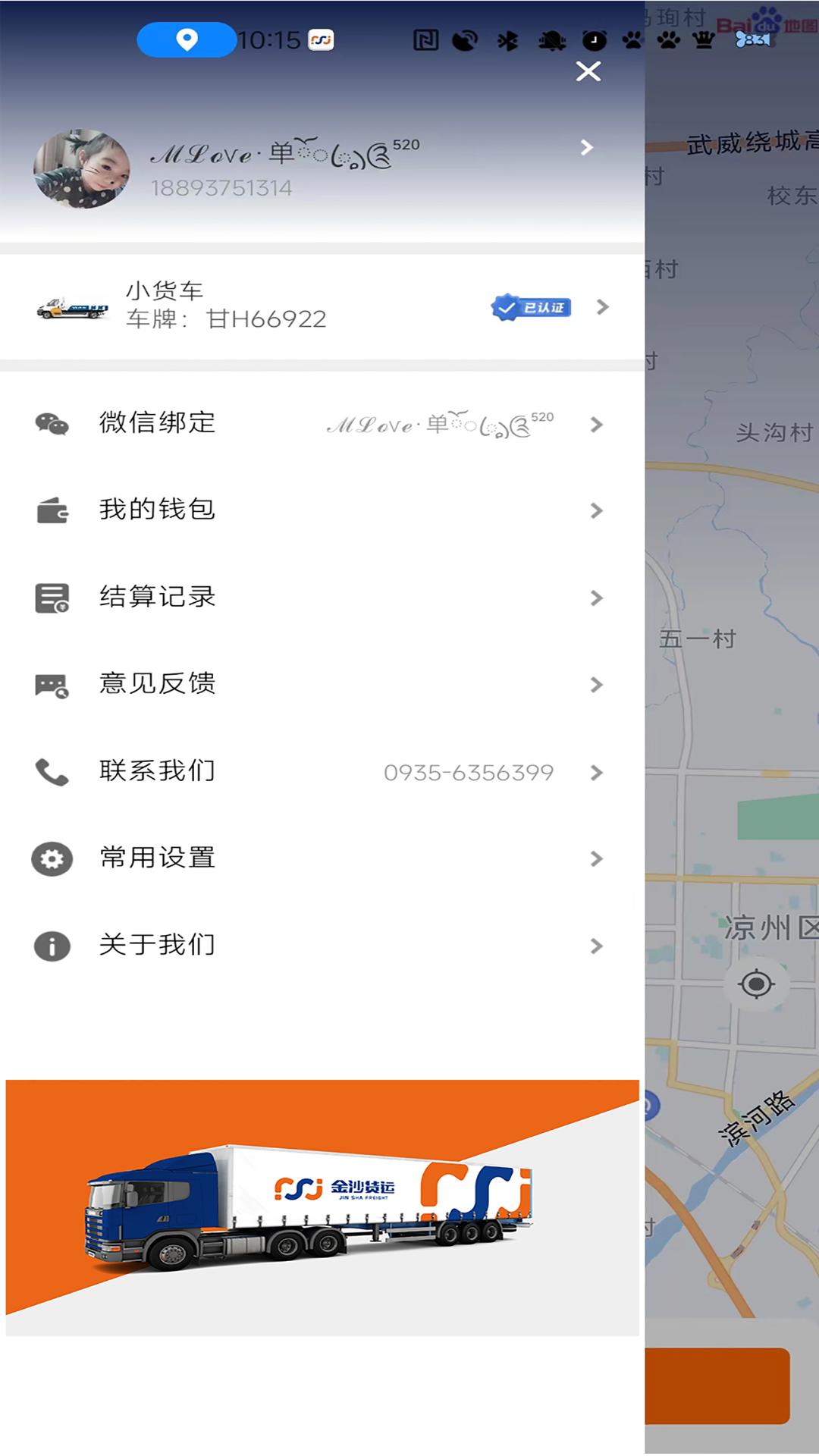This screenshot has height=1456, width=819.
Task: Open 关于我们 about page
Action: pyautogui.click(x=322, y=946)
